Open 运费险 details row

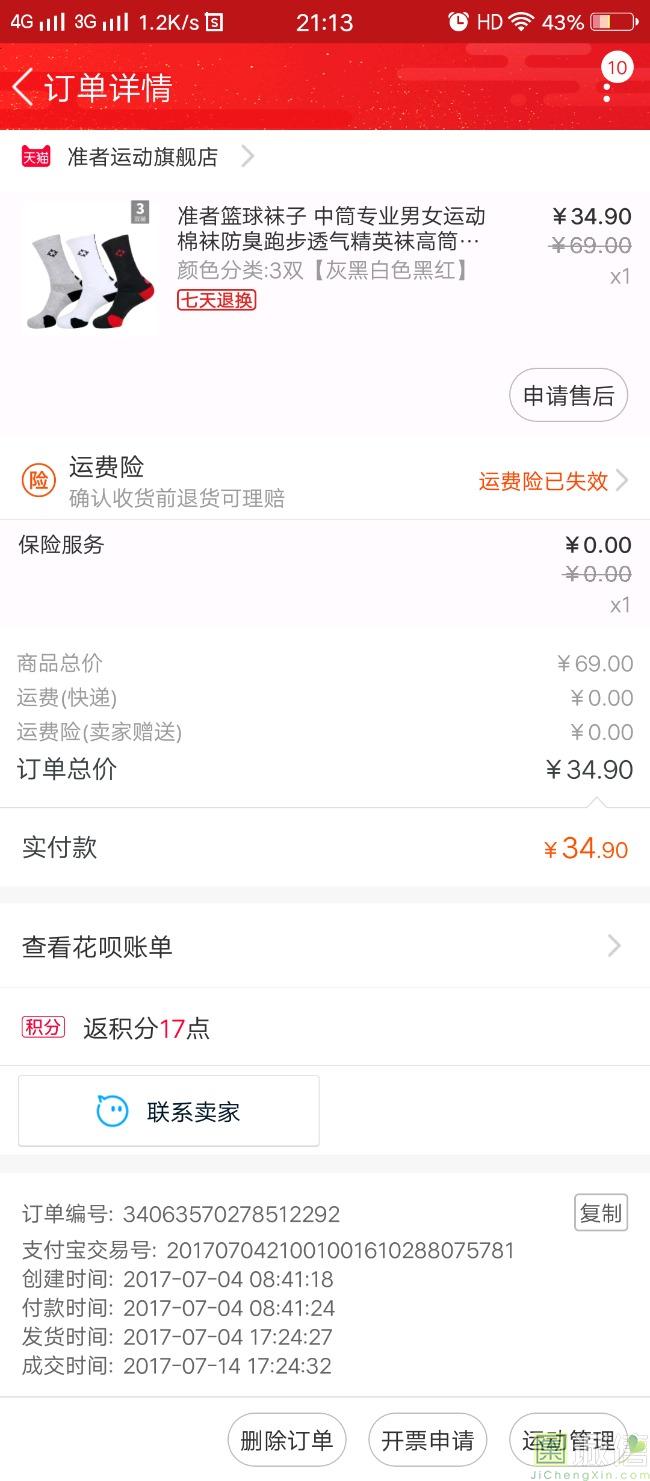tap(325, 481)
